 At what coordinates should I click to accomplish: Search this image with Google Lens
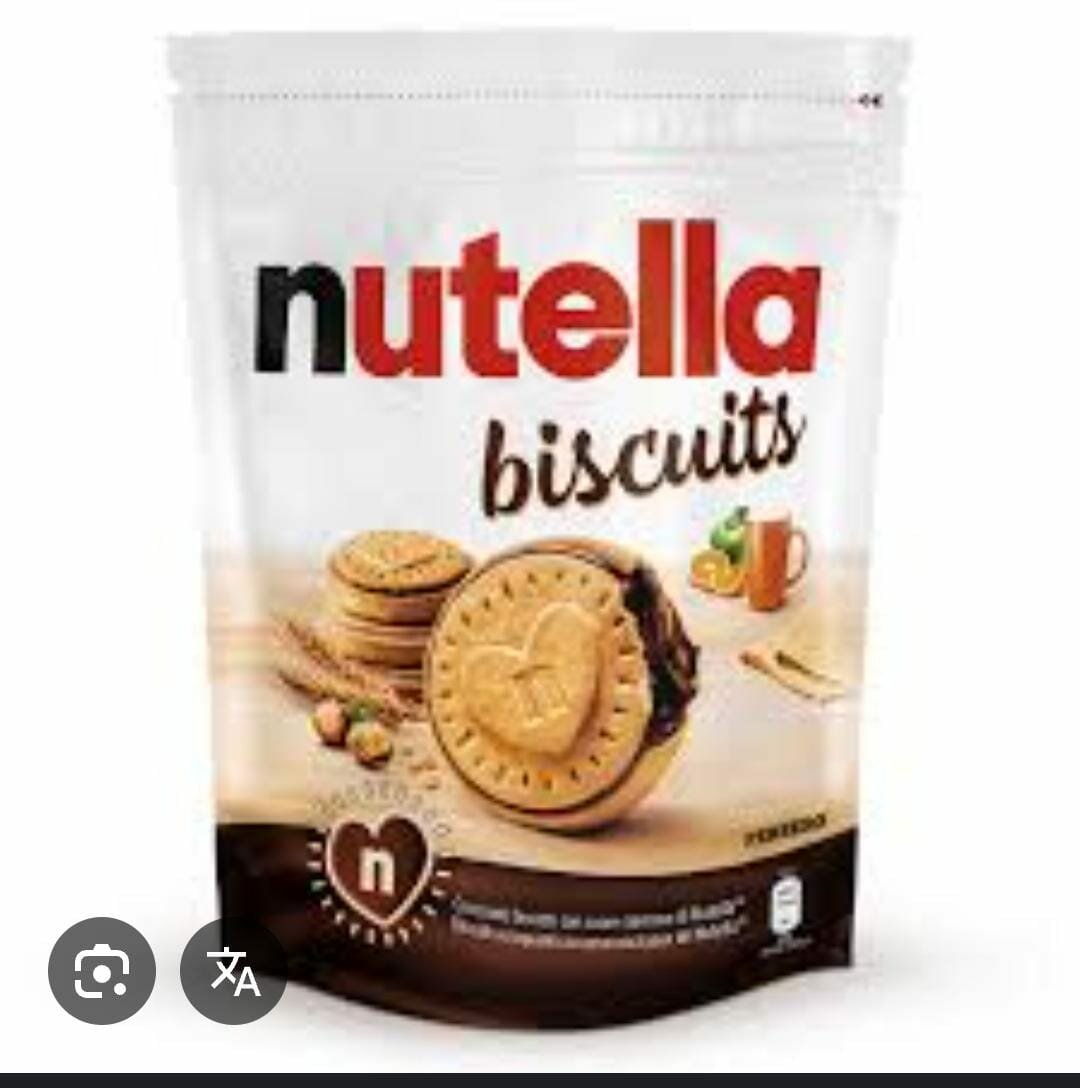pos(101,970)
